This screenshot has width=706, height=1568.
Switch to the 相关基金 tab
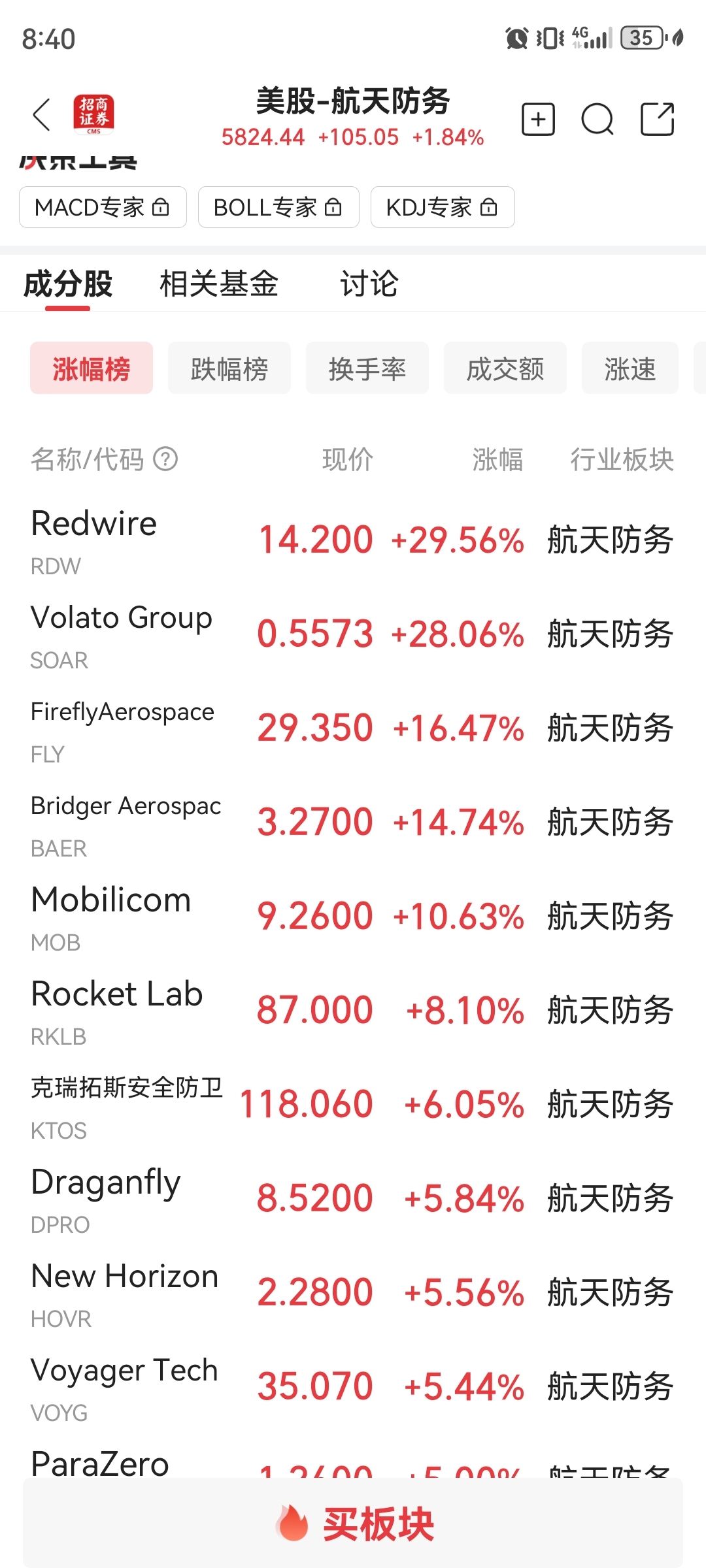(219, 284)
